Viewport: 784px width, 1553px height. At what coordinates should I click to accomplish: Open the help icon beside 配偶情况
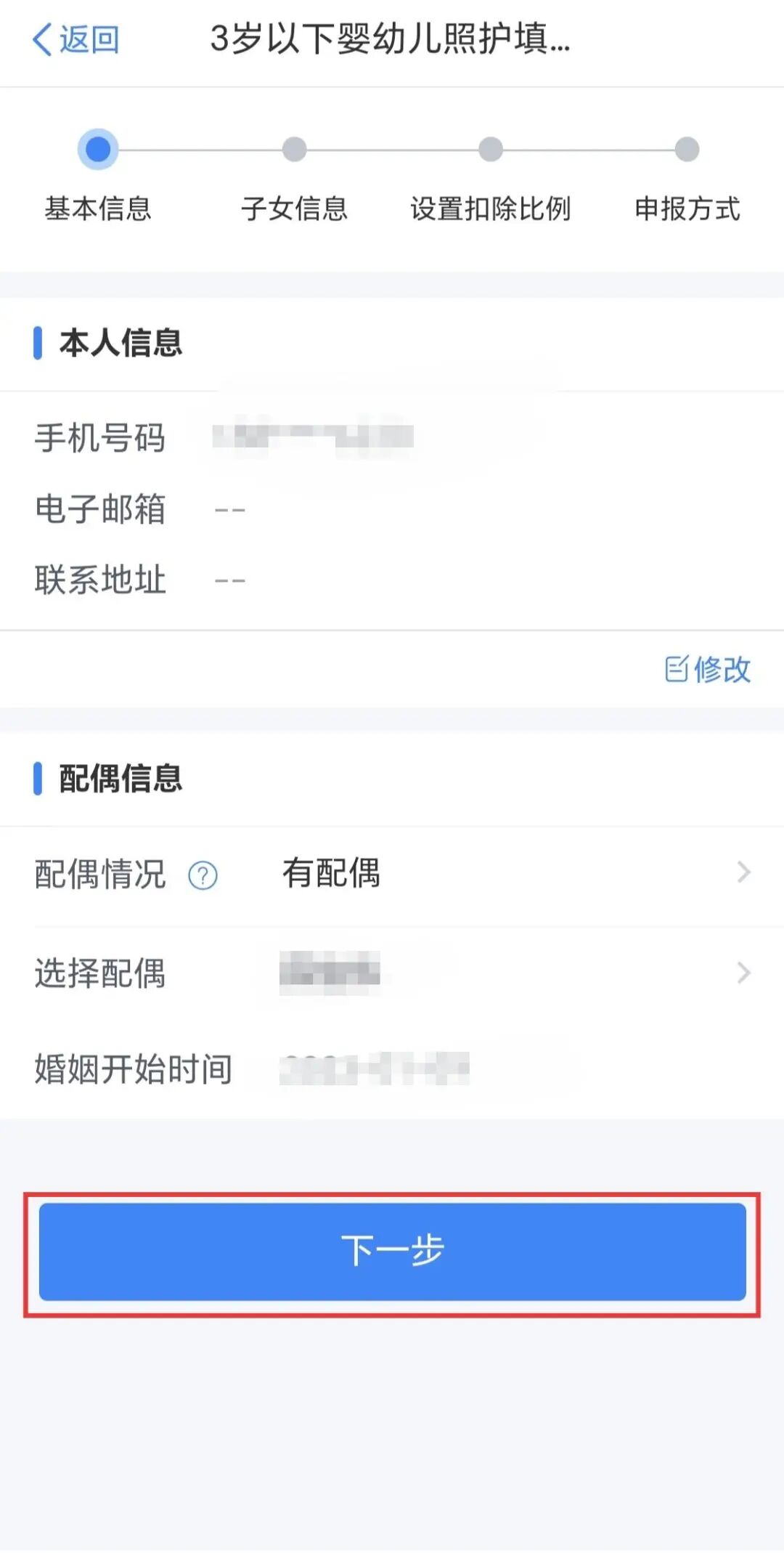pyautogui.click(x=203, y=875)
